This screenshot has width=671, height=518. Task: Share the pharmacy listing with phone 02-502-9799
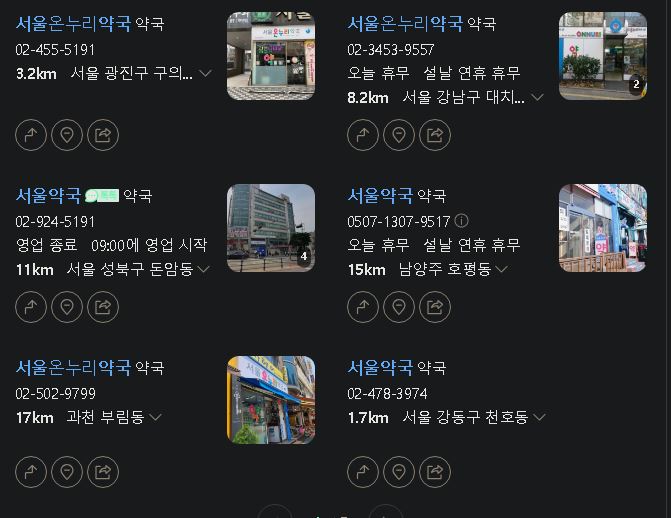[103, 471]
